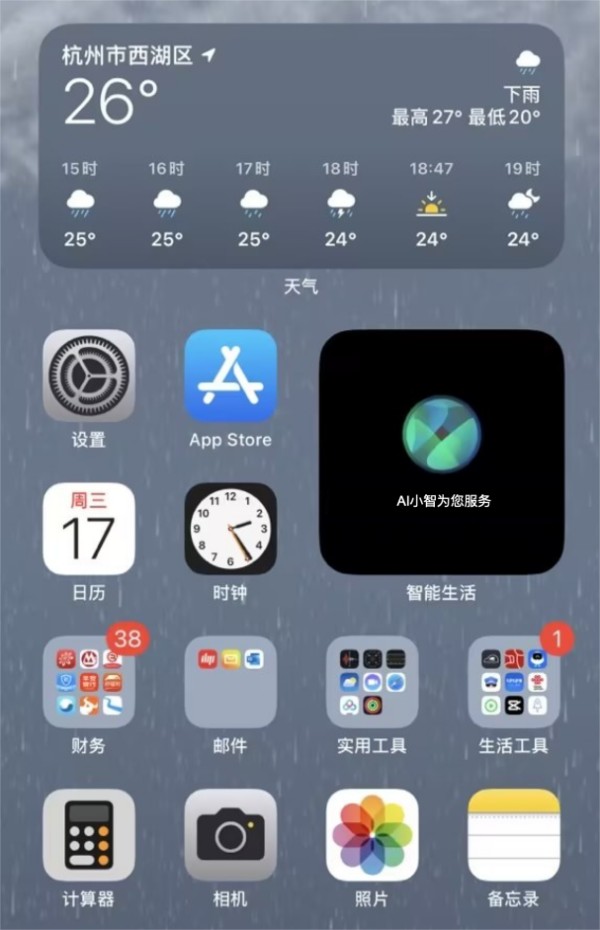Open the 备忘录 notes app
Image resolution: width=600 pixels, height=930 pixels.
(x=513, y=835)
